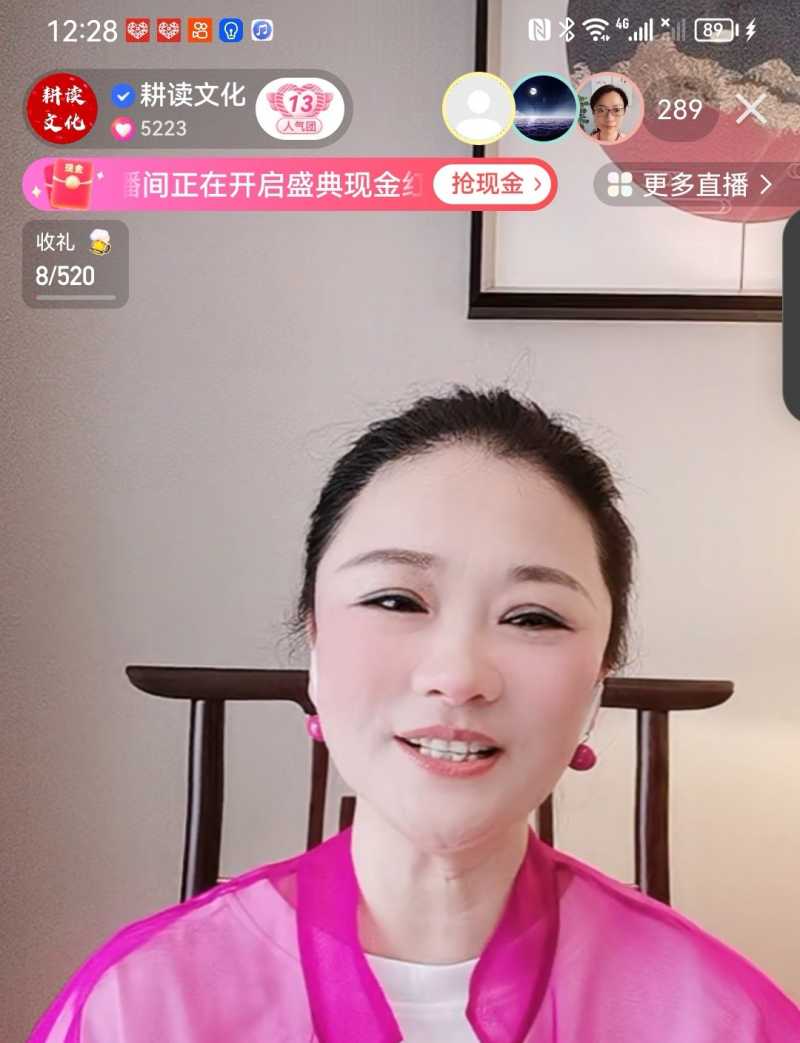Tap the 289 viewer count
This screenshot has height=1043, width=800.
pyautogui.click(x=680, y=111)
